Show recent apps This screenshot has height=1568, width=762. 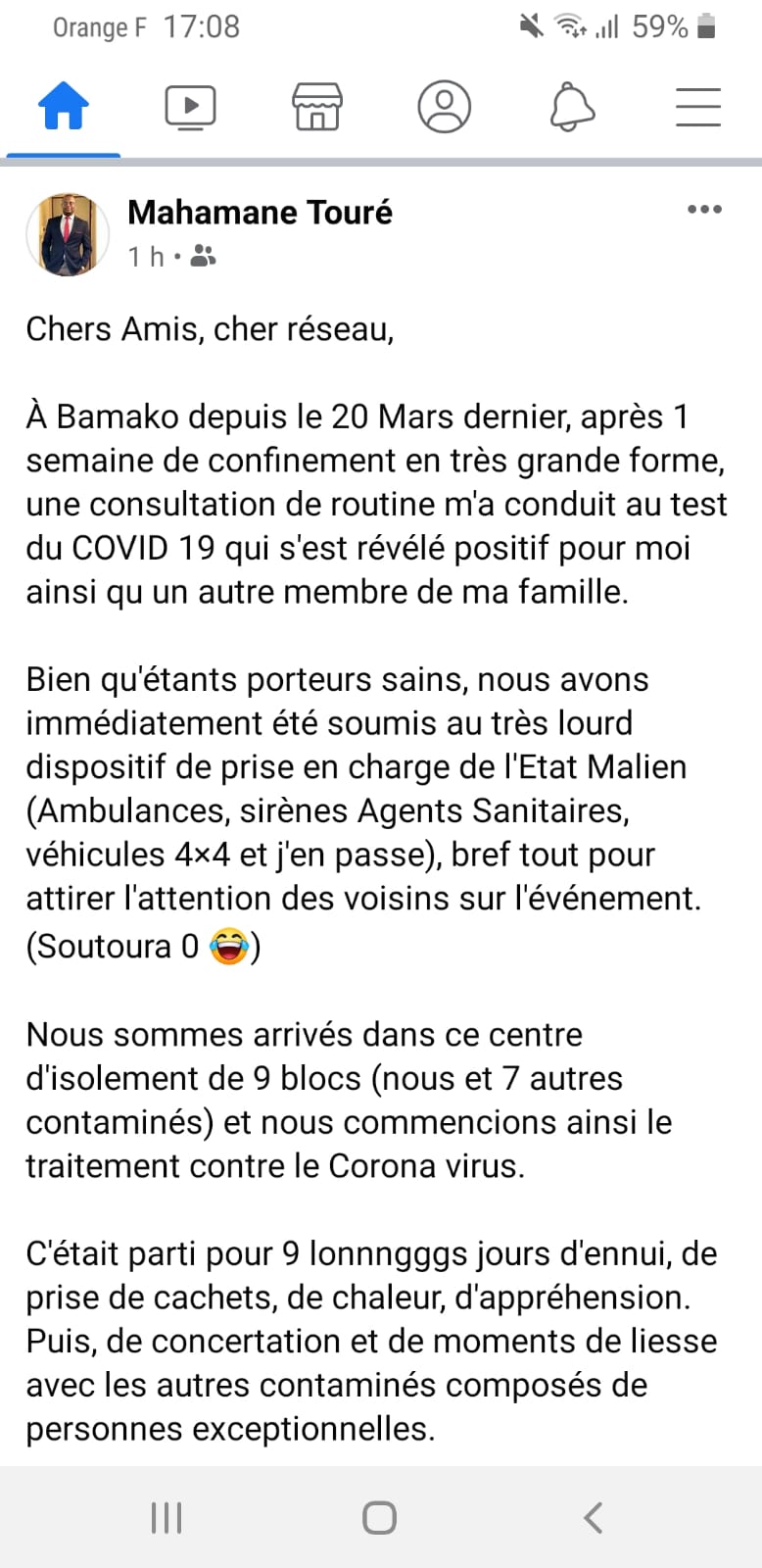click(x=167, y=1517)
